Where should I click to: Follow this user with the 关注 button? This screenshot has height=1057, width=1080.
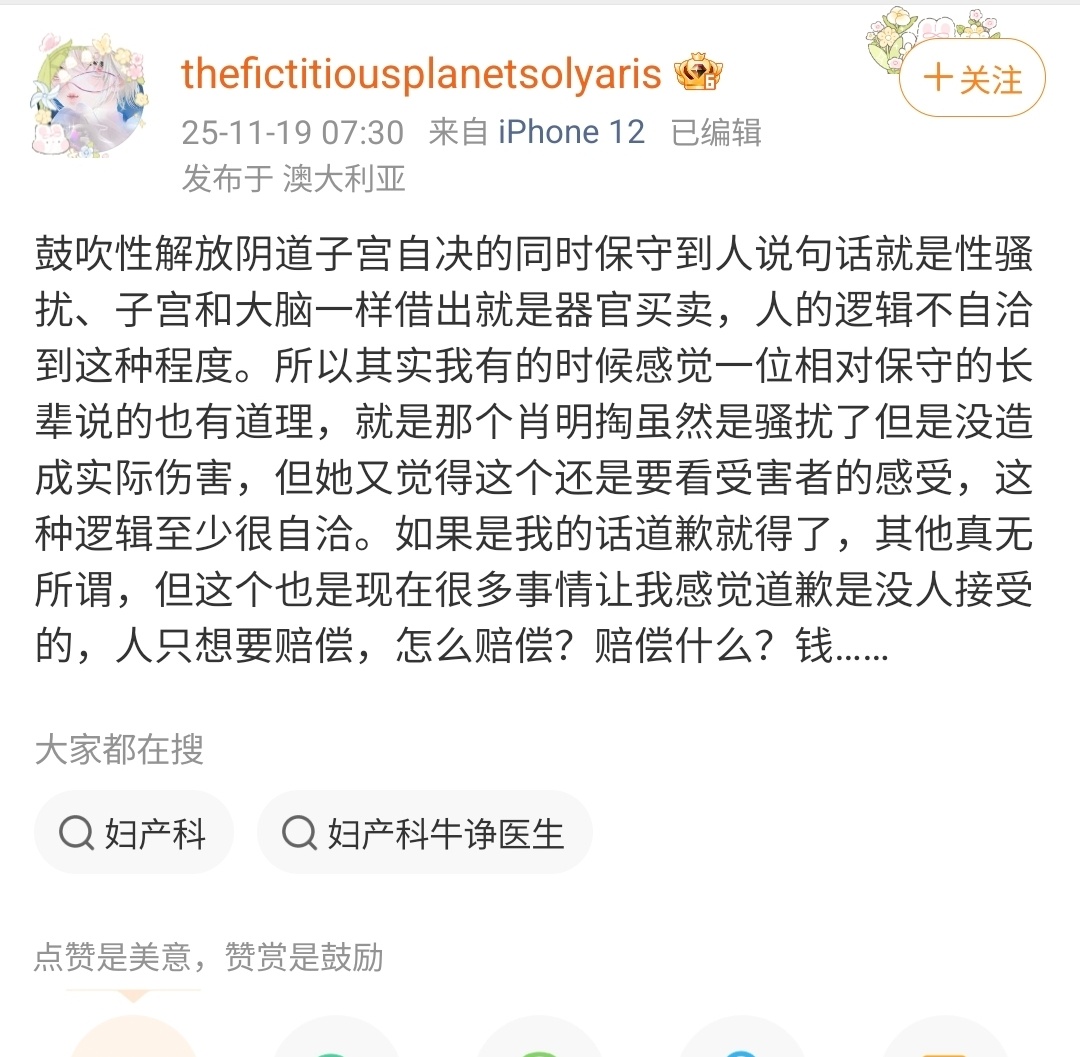[x=972, y=79]
